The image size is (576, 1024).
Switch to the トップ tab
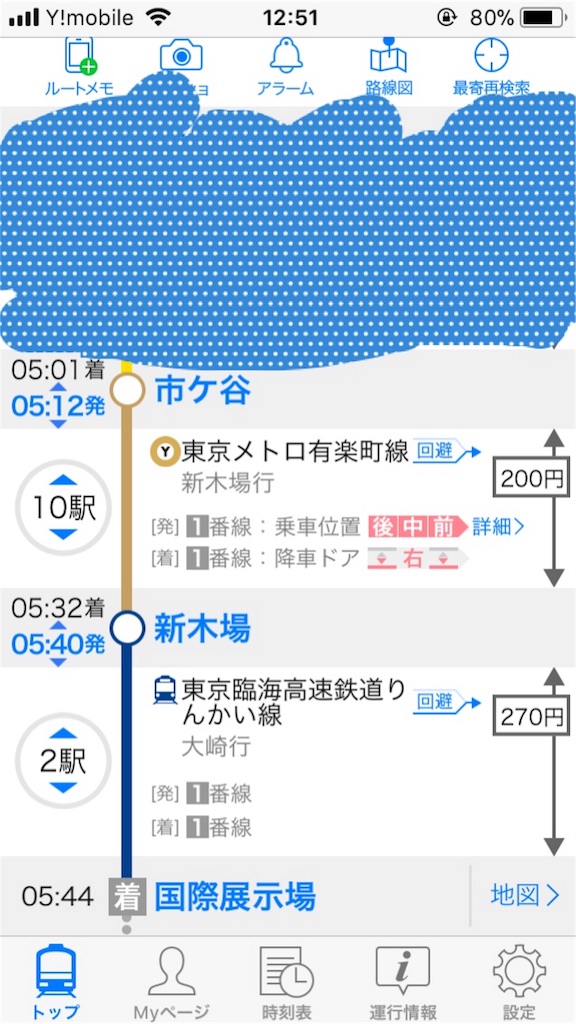[x=57, y=982]
